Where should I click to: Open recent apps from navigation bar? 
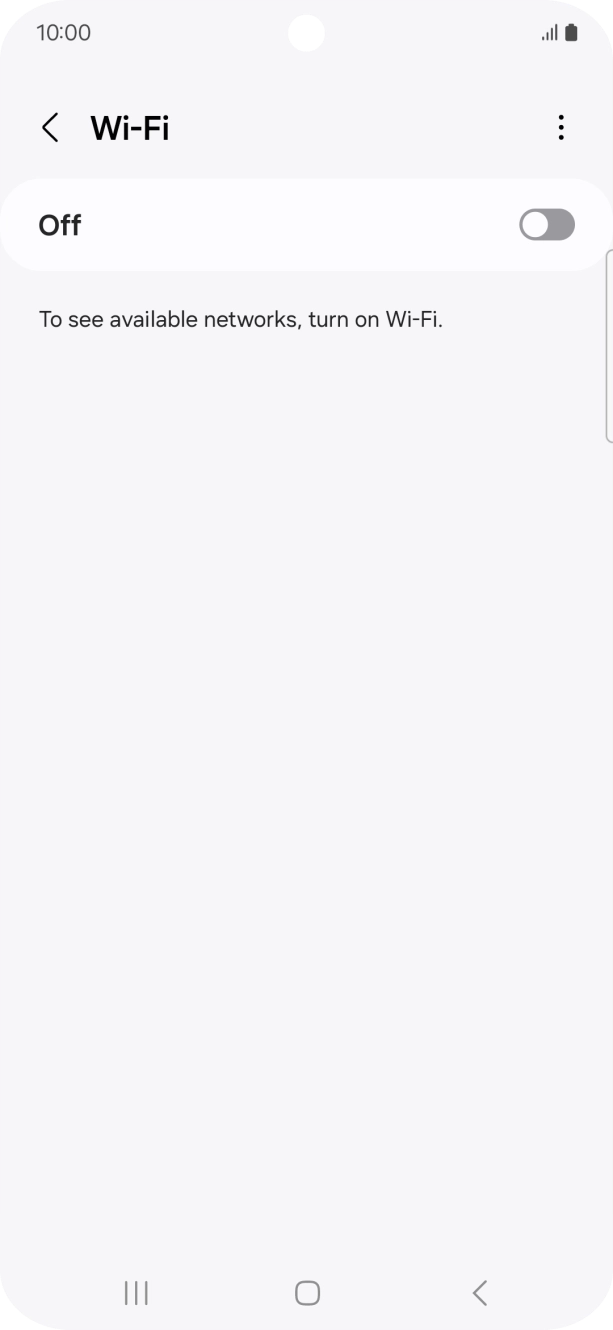click(x=136, y=1293)
